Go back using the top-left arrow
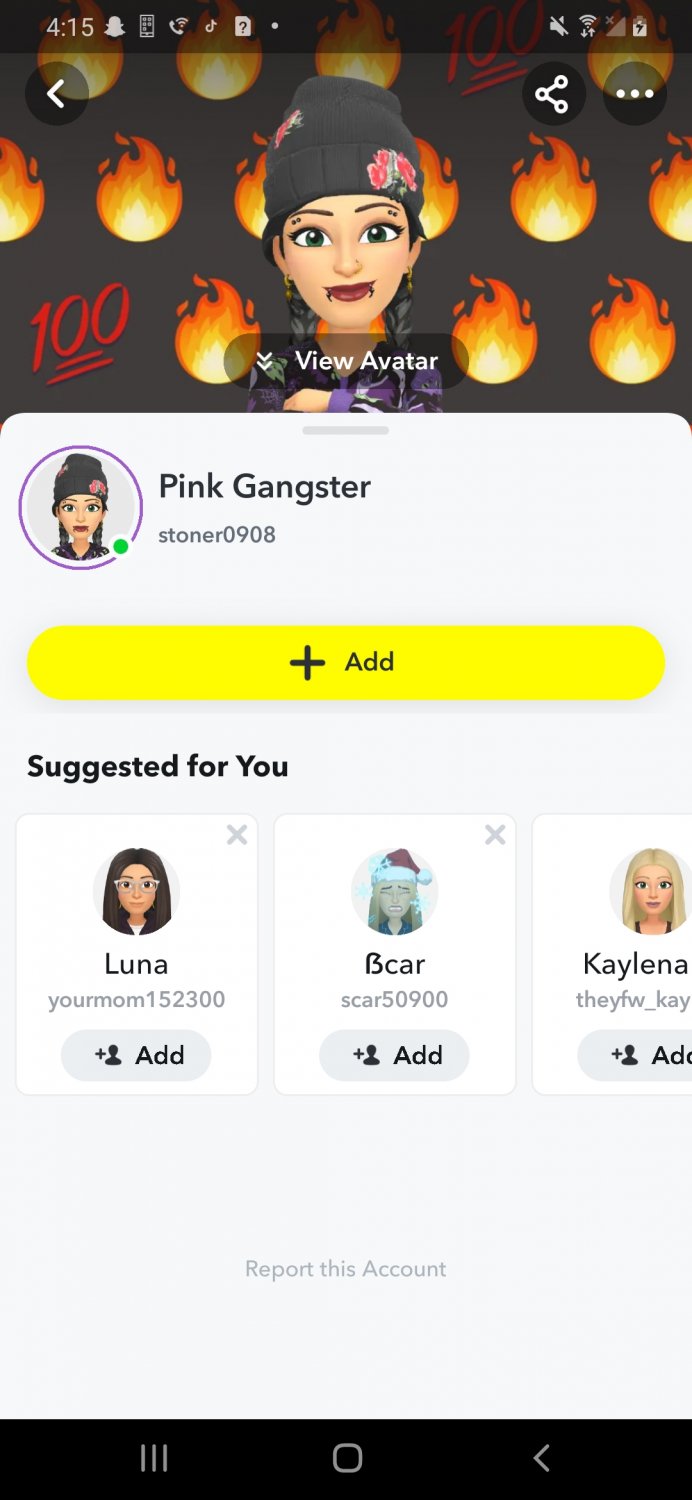This screenshot has width=692, height=1500. click(57, 94)
